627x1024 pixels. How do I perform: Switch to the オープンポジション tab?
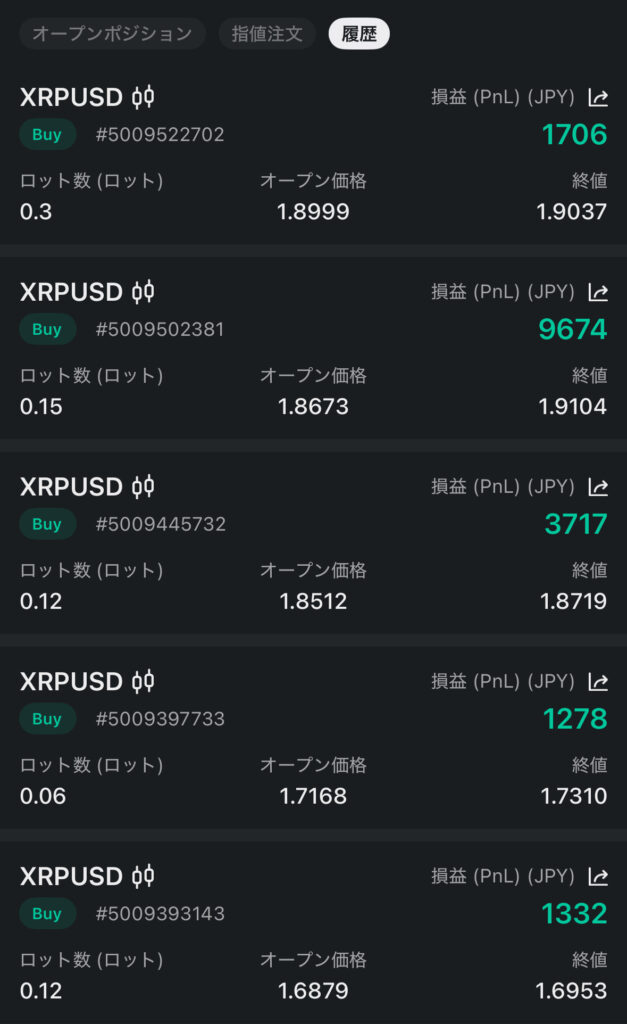tap(112, 33)
